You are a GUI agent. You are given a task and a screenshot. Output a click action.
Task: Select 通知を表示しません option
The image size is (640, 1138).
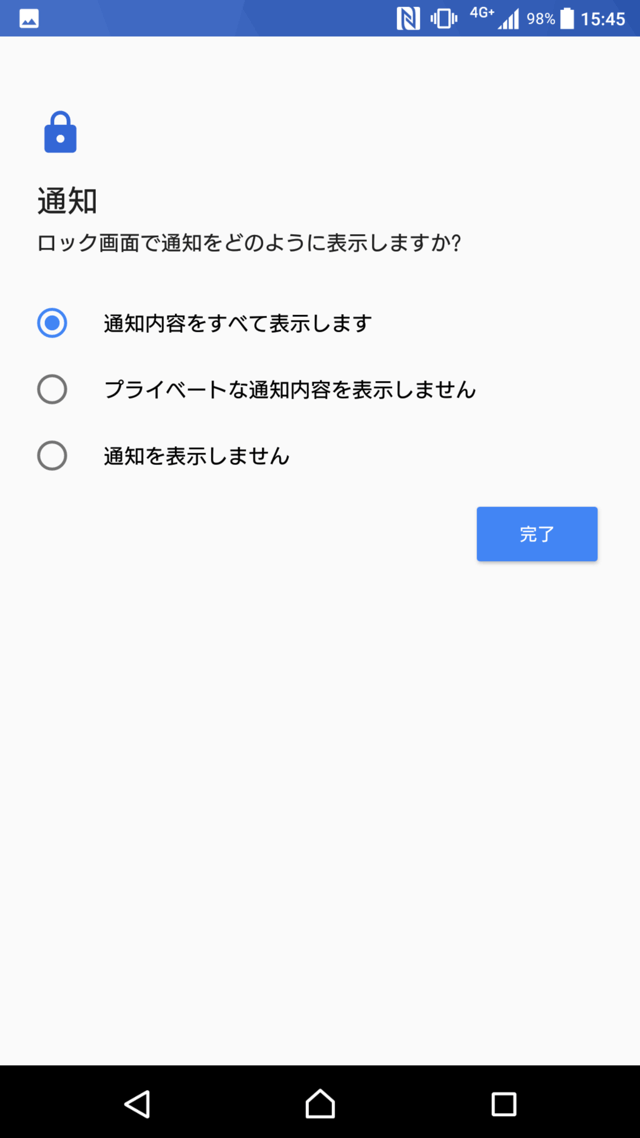(x=52, y=456)
